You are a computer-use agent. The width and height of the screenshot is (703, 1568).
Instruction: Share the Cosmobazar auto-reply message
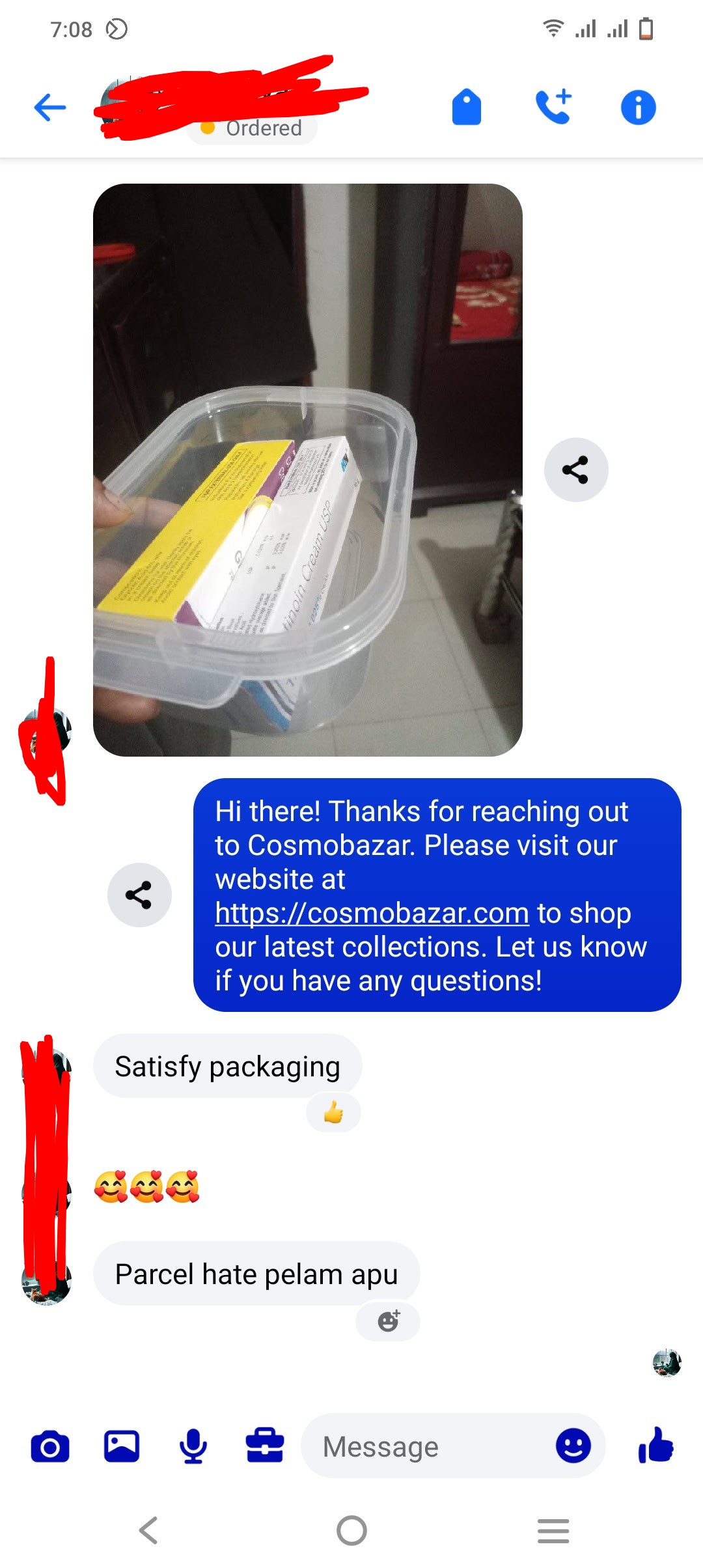point(139,895)
